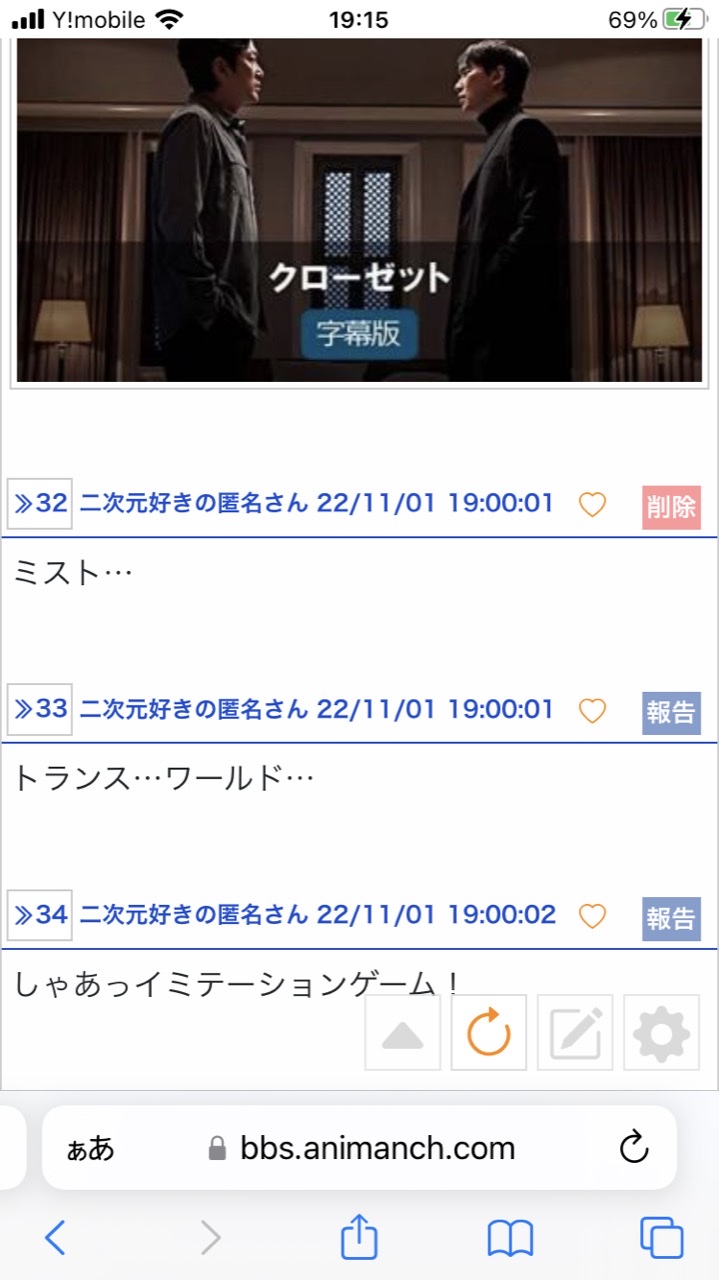This screenshot has height=1280, width=719.
Task: Open the ぁあ reader options menu
Action: tap(90, 1148)
